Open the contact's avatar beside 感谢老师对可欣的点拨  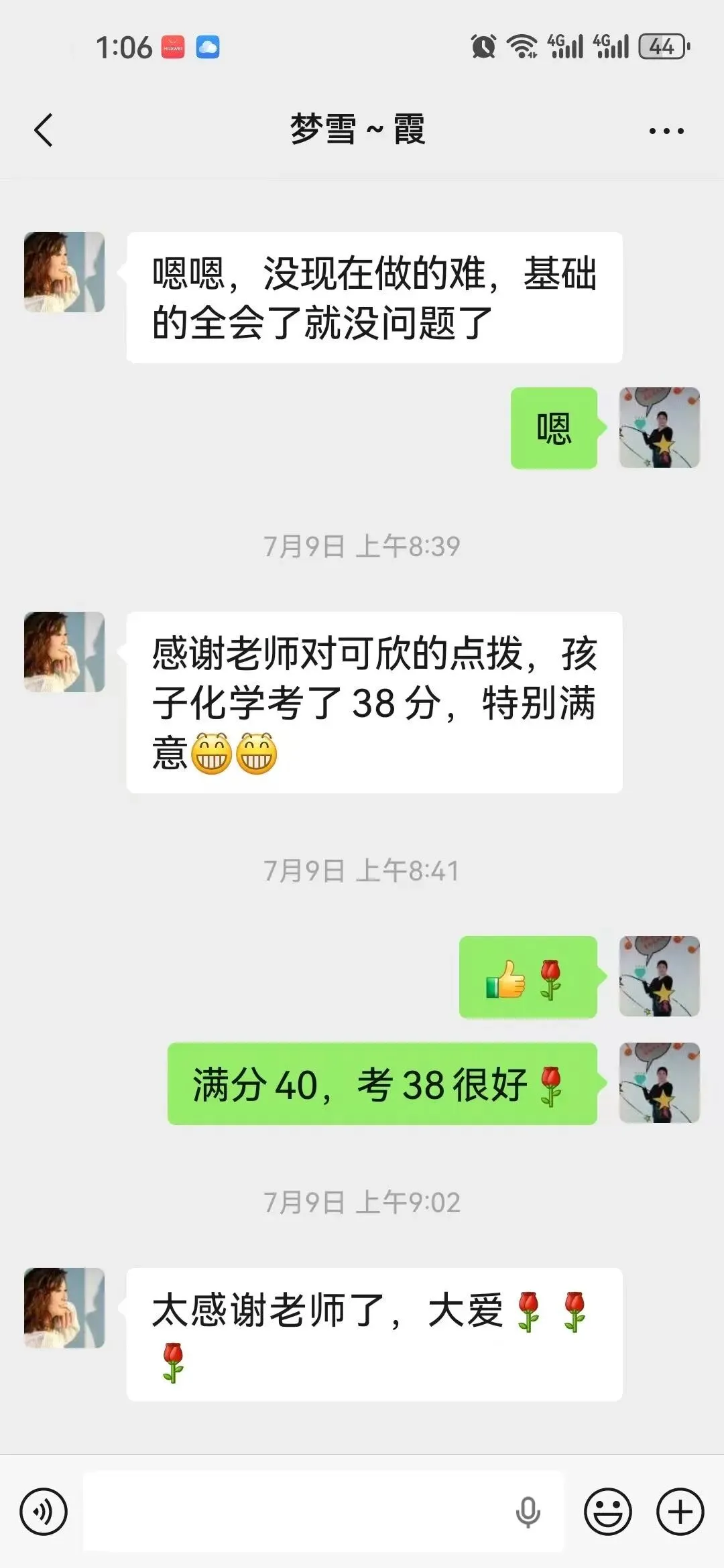(64, 651)
